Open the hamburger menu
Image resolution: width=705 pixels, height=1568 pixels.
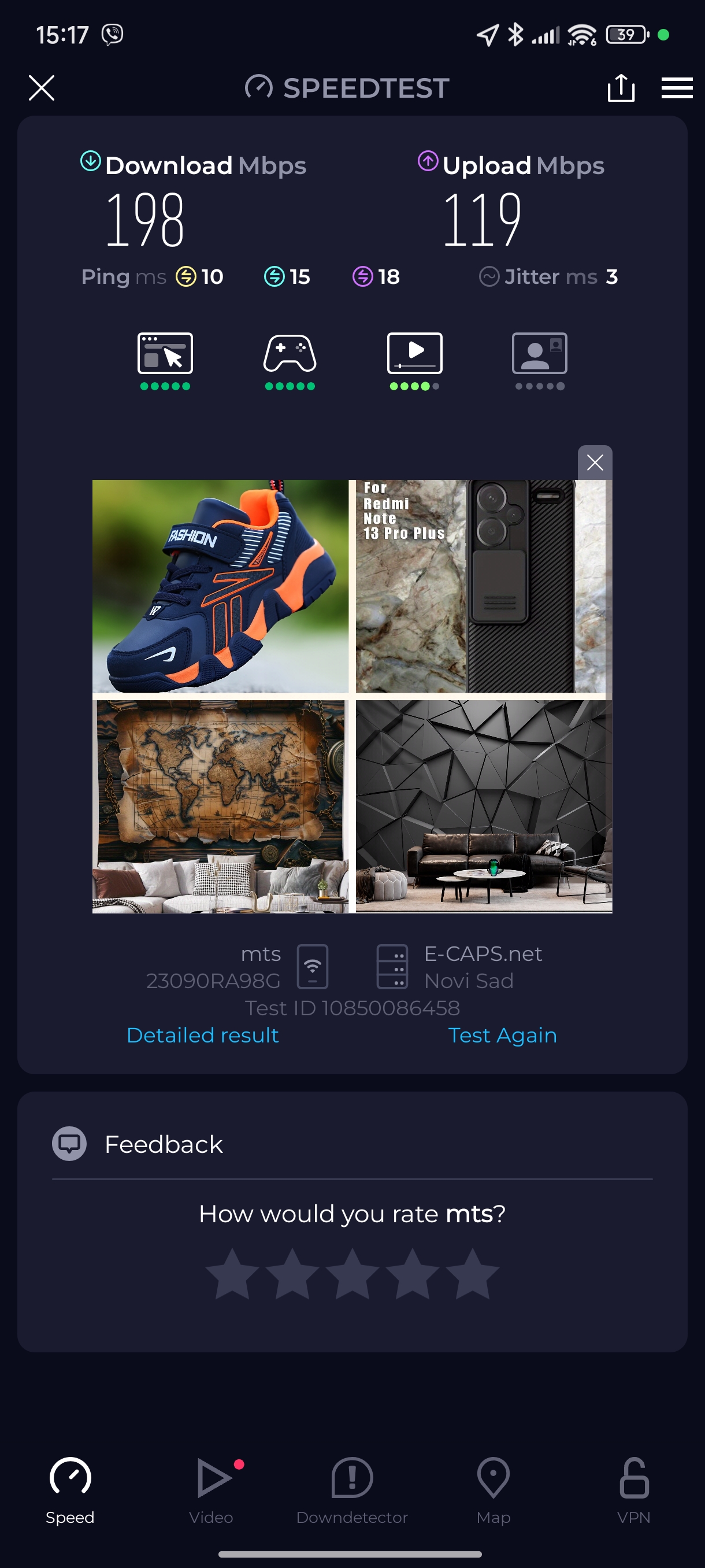click(677, 88)
